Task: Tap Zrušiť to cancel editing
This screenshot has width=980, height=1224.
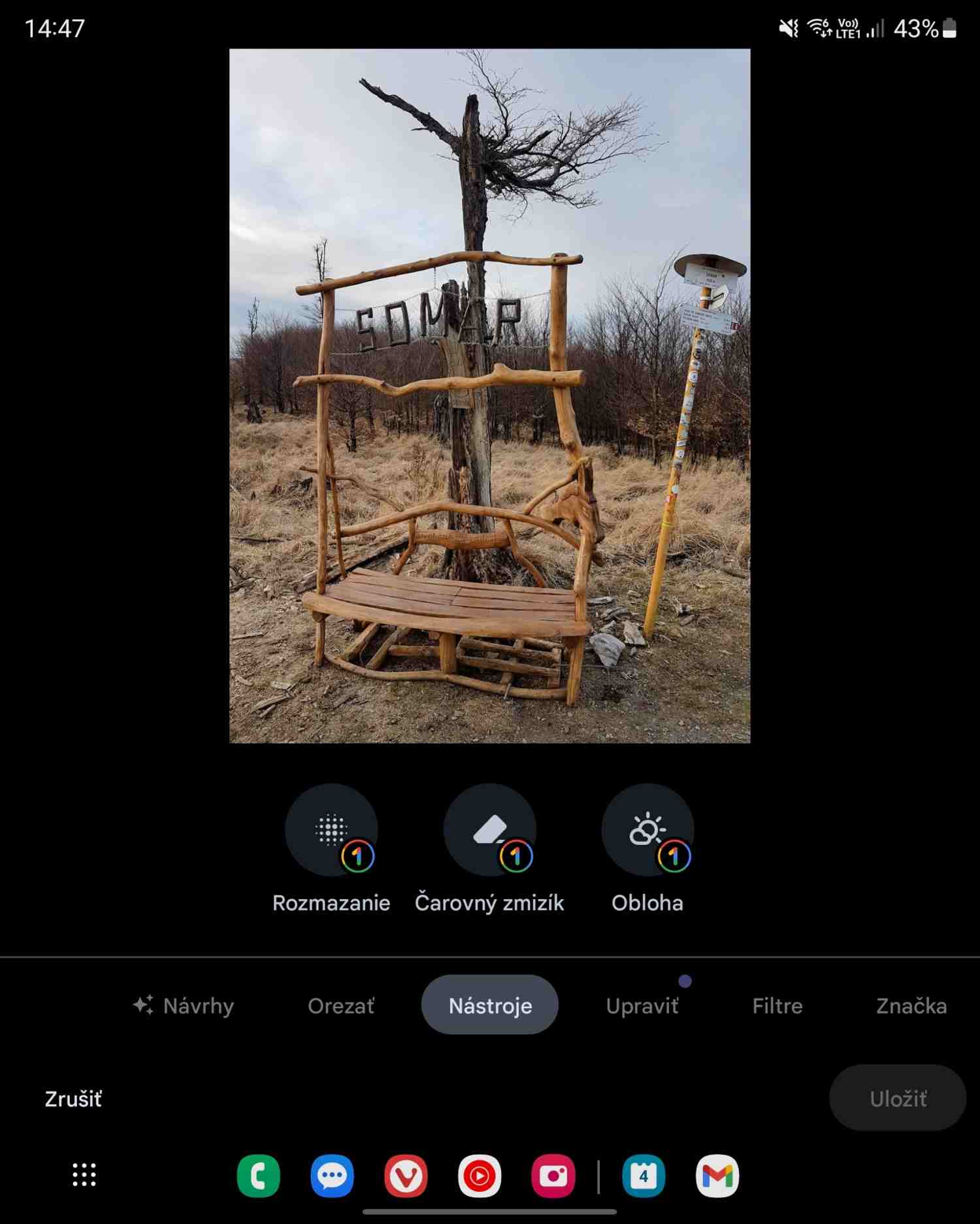Action: click(73, 1099)
